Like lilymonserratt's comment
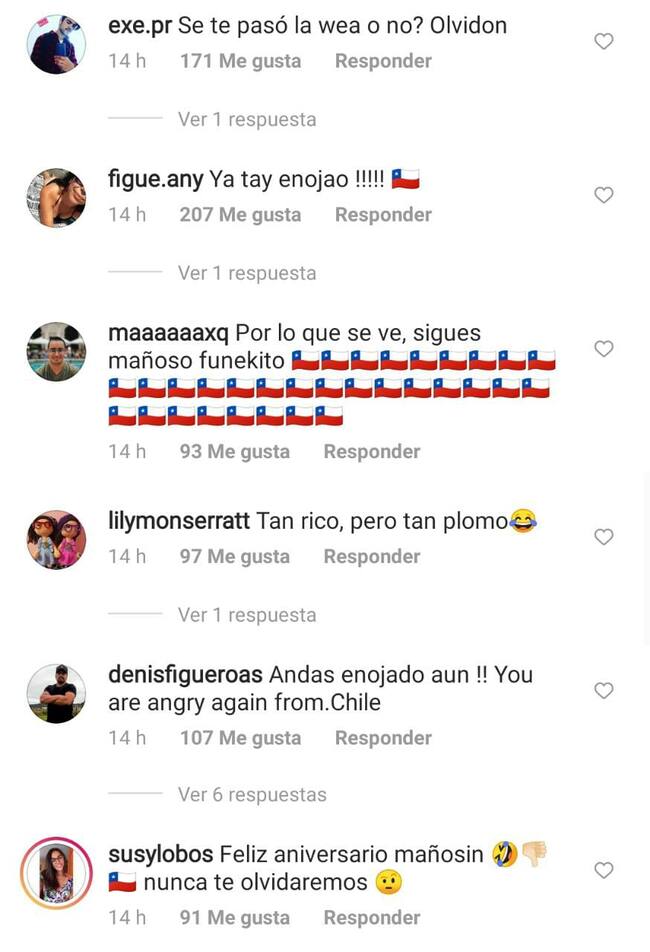This screenshot has height=952, width=650. (604, 537)
